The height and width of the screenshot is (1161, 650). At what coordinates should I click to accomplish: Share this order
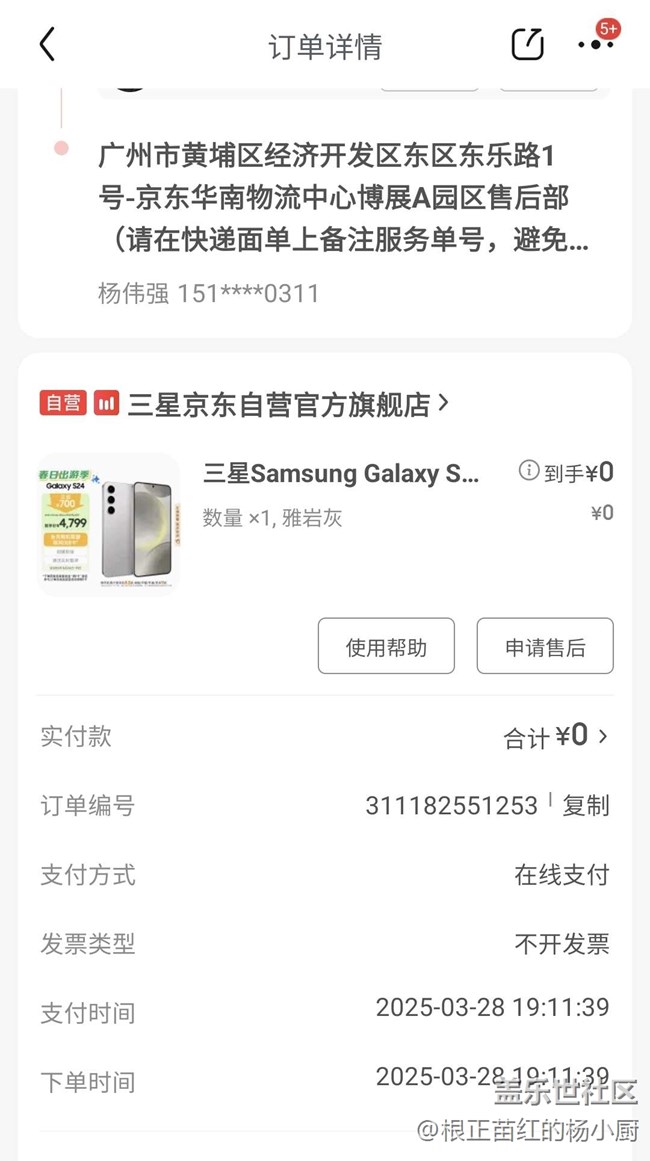coord(527,45)
